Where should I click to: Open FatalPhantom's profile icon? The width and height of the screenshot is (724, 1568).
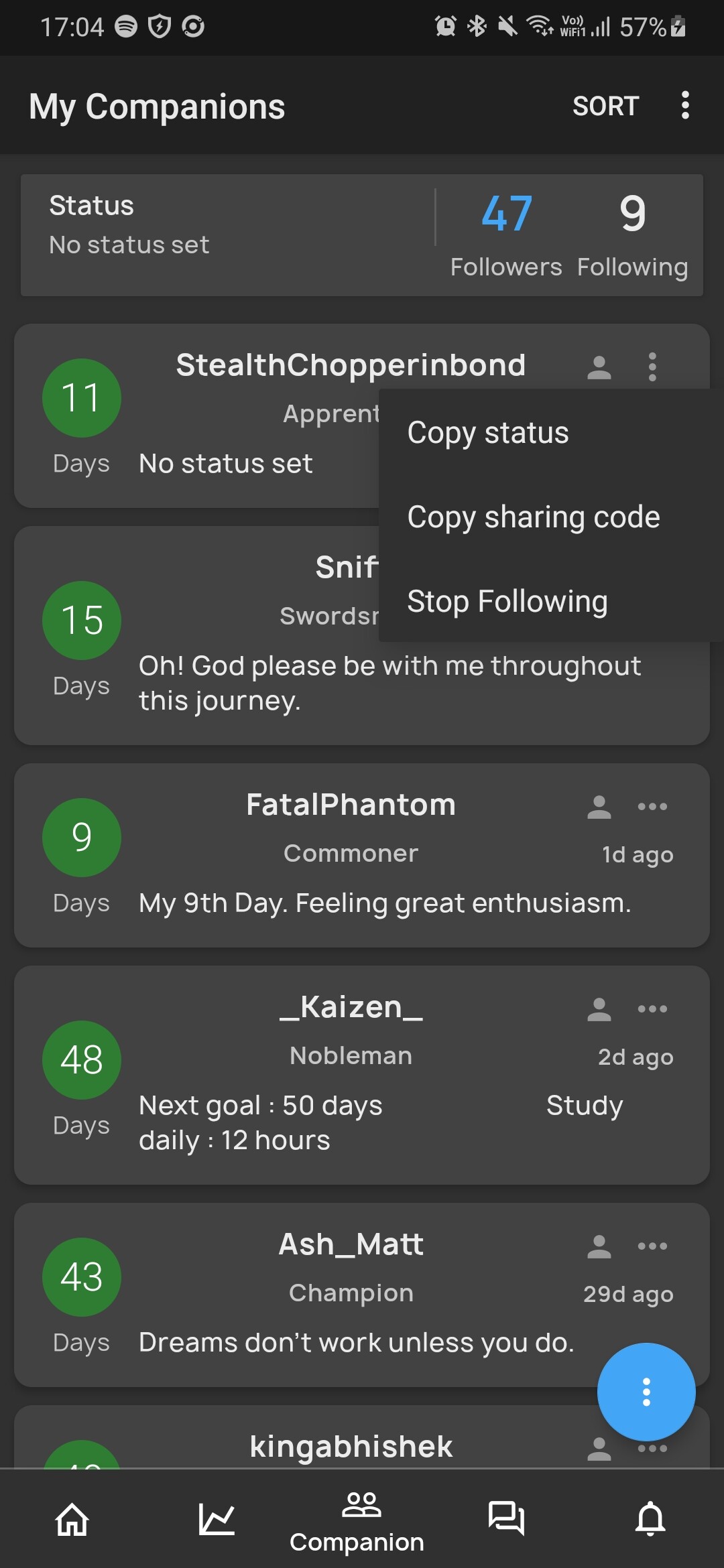[x=599, y=807]
